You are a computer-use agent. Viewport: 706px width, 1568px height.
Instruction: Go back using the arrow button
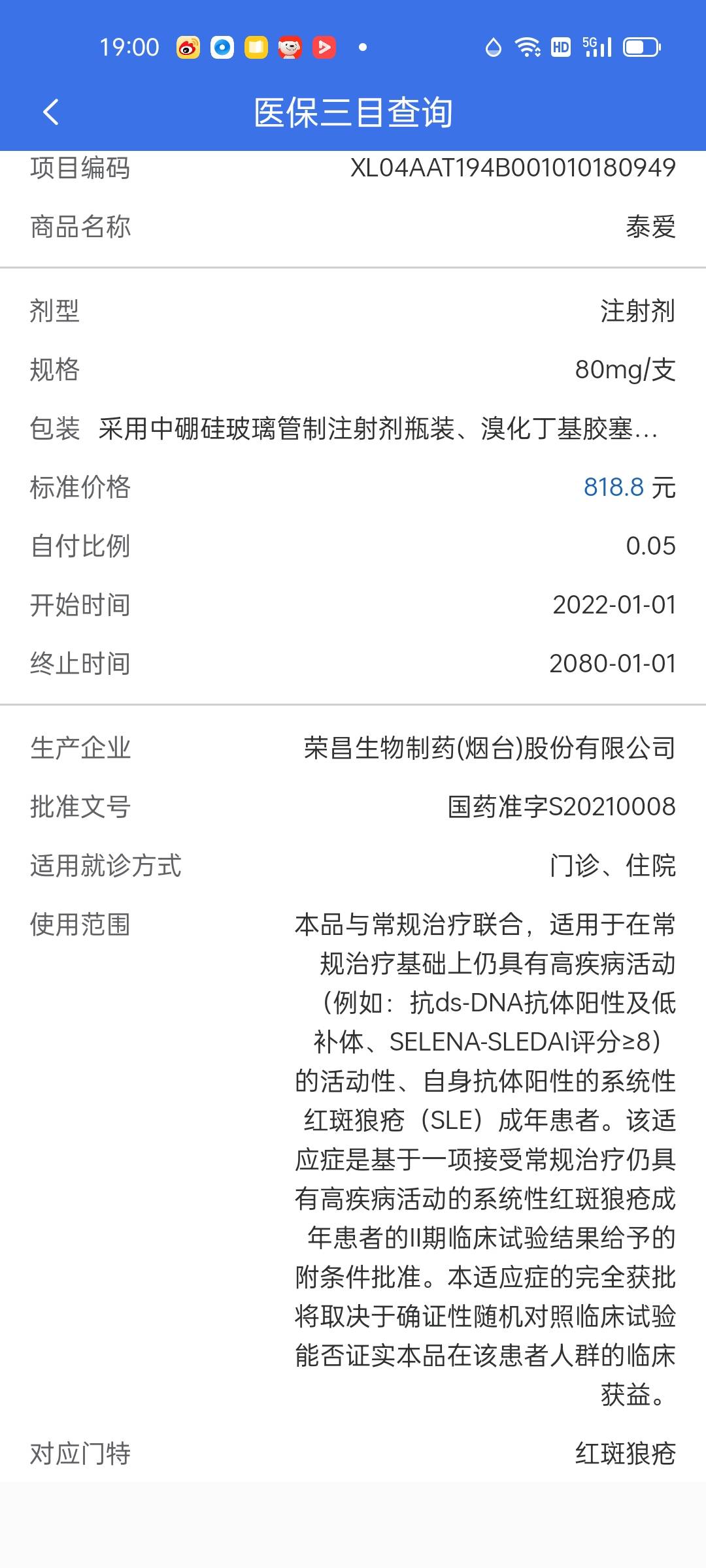[51, 112]
